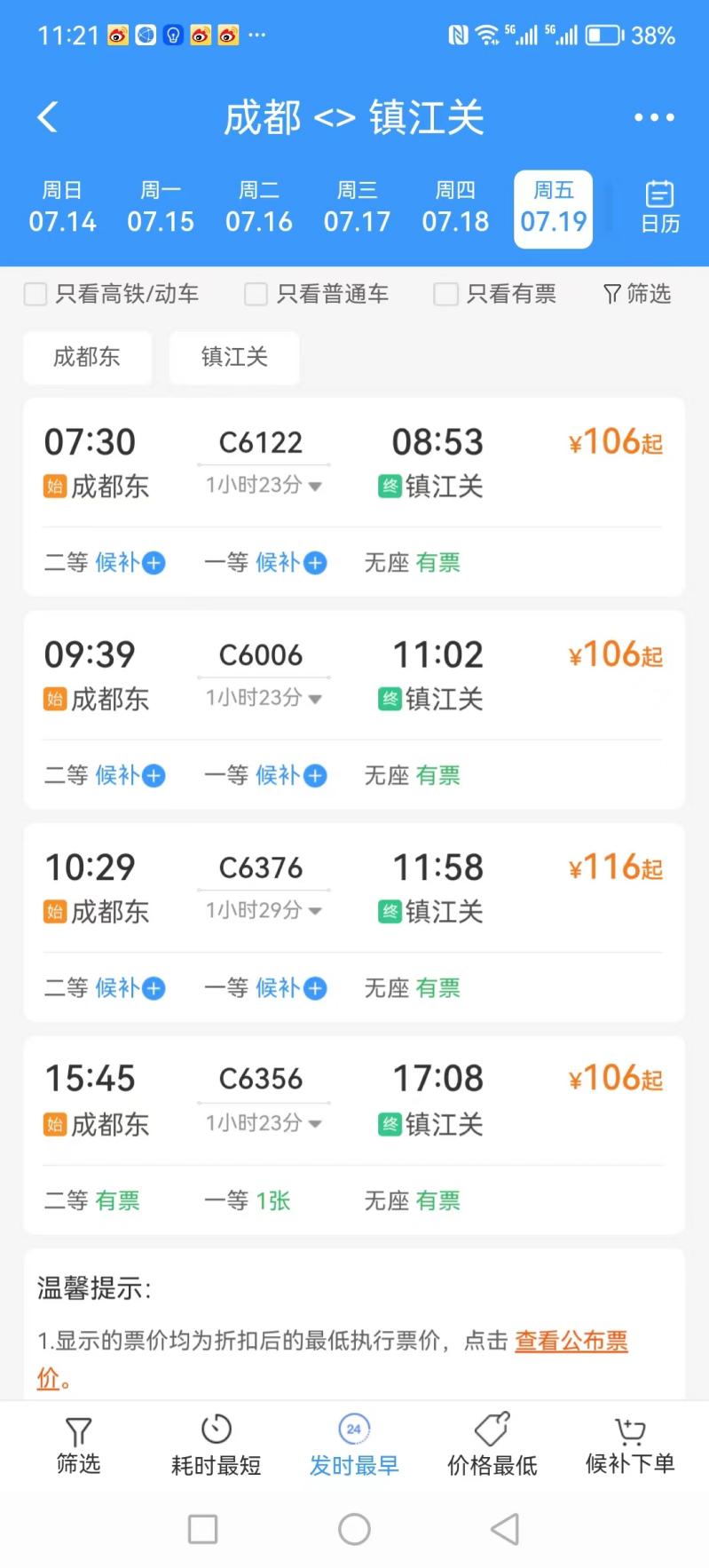Image resolution: width=709 pixels, height=1568 pixels.
Task: Open the 查看公布票价 link
Action: pyautogui.click(x=332, y=1358)
